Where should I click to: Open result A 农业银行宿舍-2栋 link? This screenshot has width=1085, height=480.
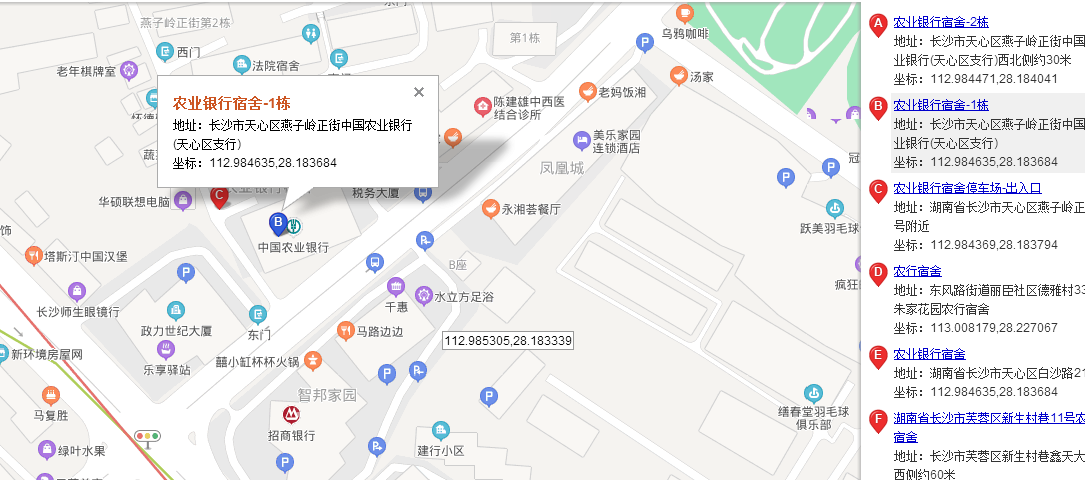click(941, 22)
